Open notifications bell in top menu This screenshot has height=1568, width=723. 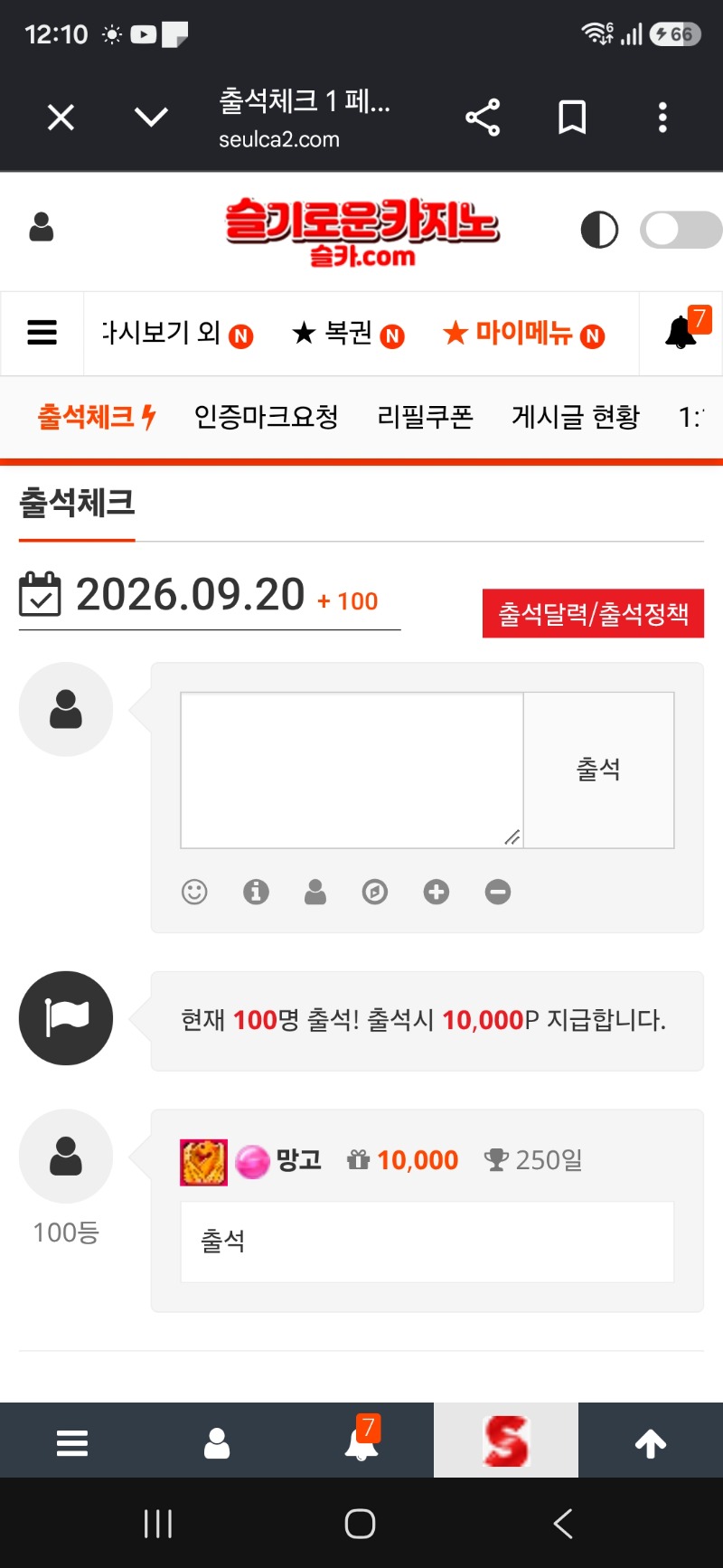pos(681,333)
